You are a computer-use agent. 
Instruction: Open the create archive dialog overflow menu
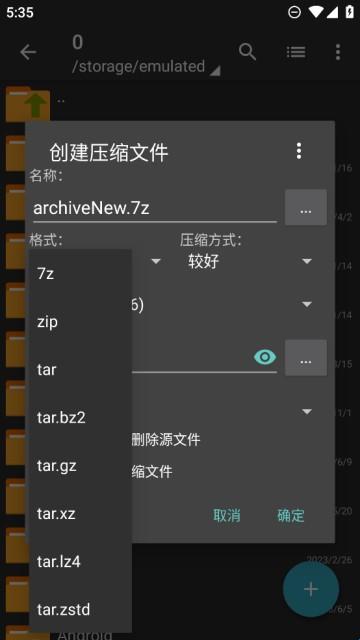(x=299, y=151)
